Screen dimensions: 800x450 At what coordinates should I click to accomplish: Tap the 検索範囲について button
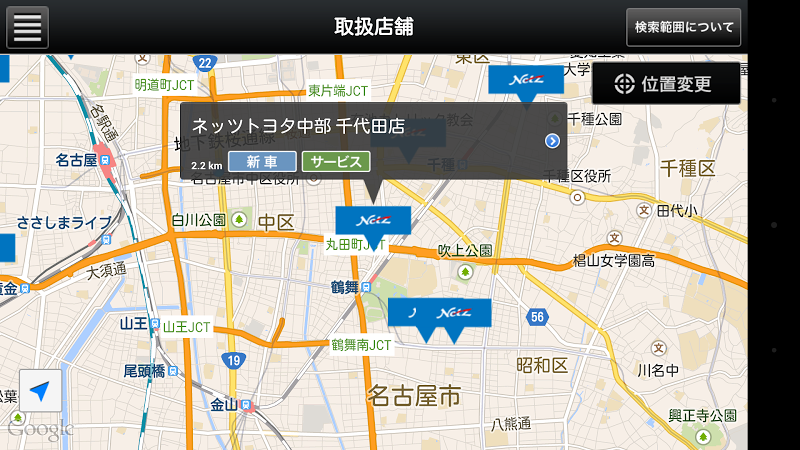point(683,27)
